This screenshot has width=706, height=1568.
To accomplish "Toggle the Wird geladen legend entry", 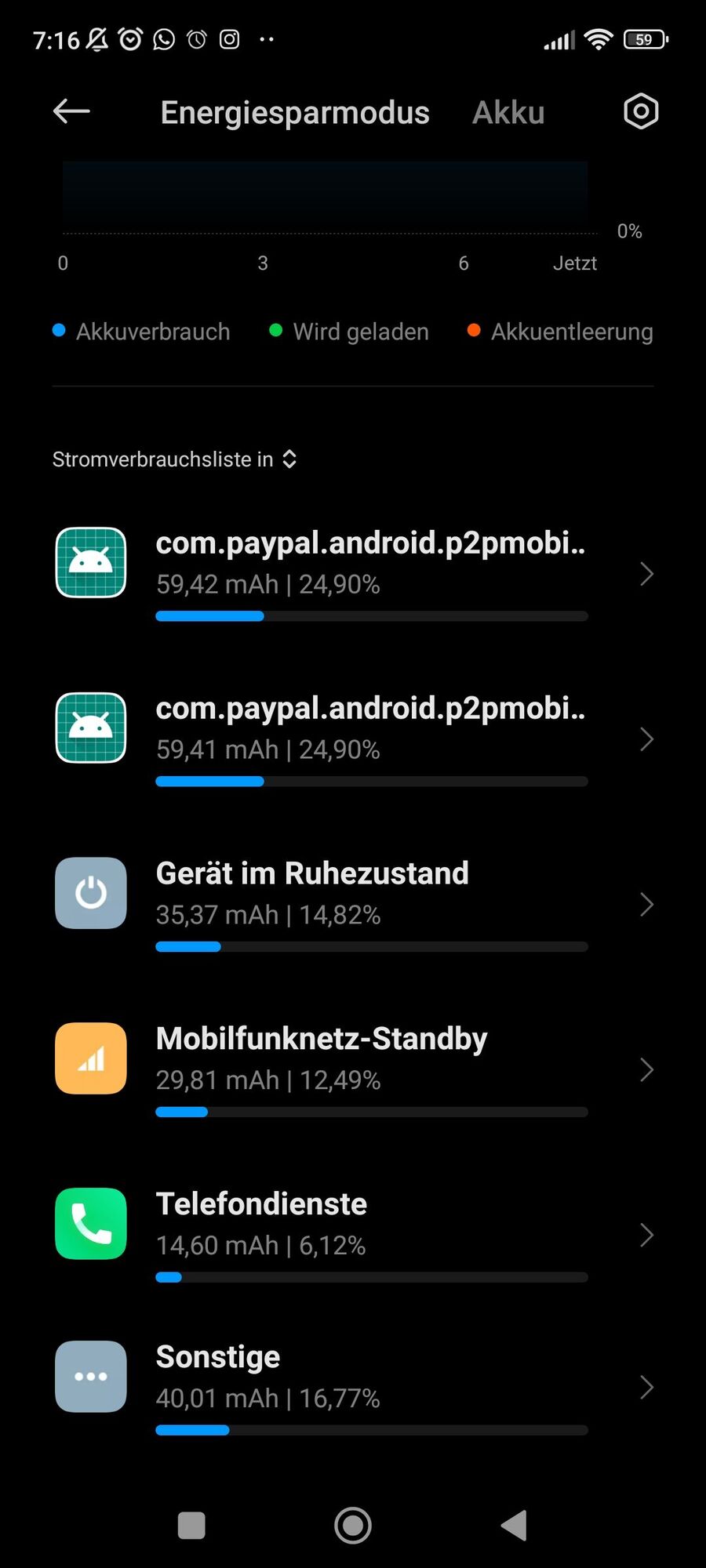I will (349, 331).
